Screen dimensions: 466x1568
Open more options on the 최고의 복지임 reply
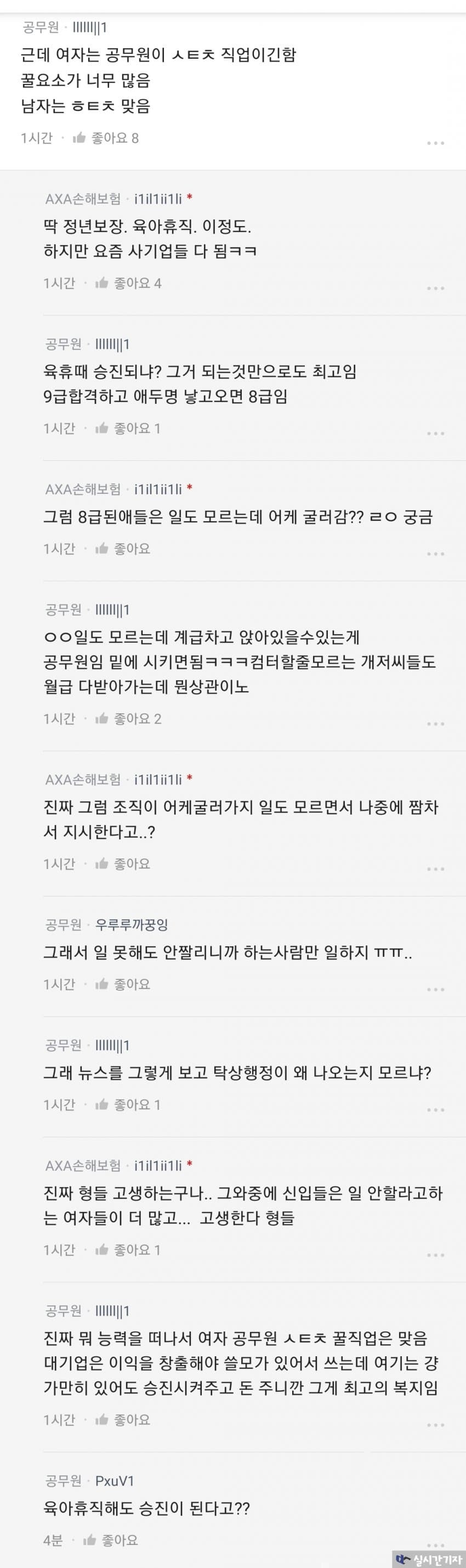click(x=435, y=1425)
